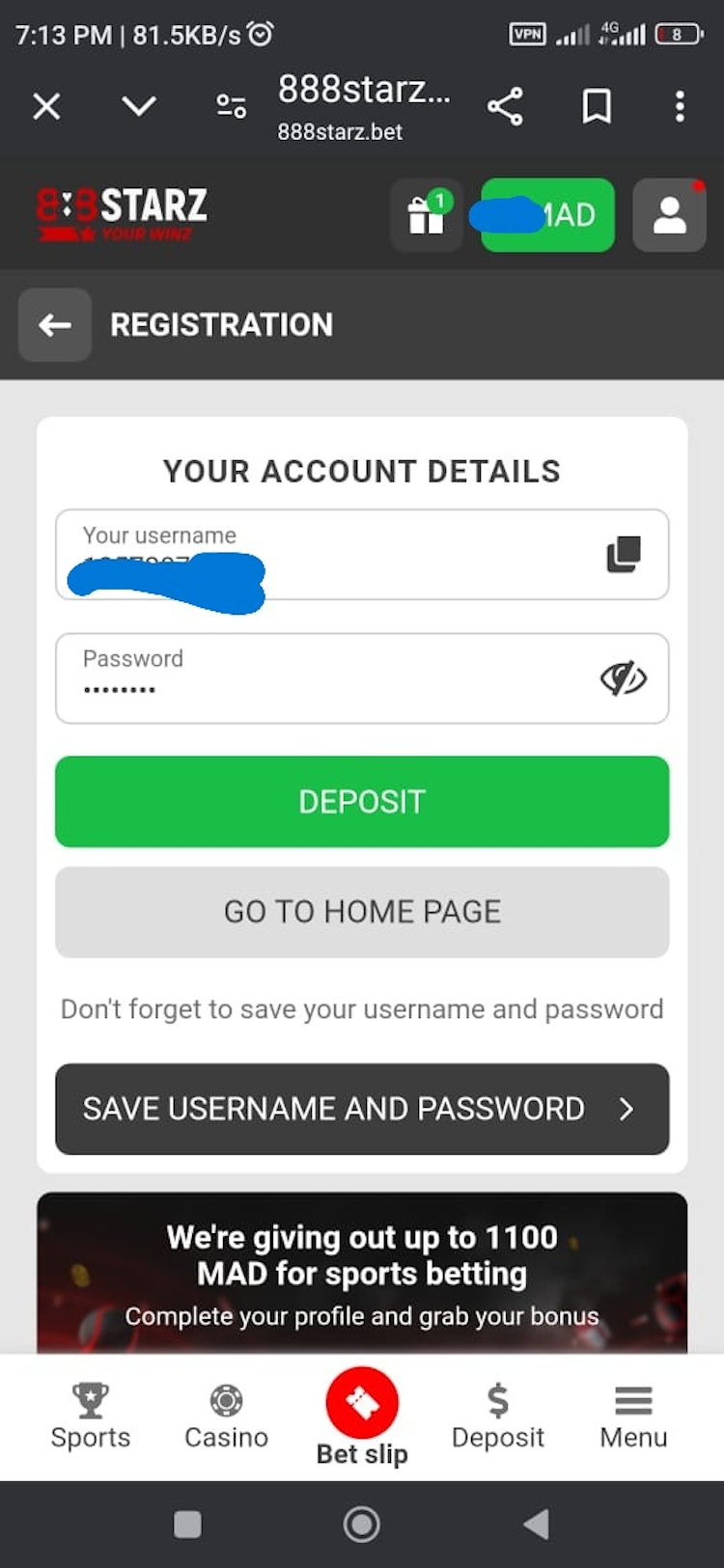The width and height of the screenshot is (724, 1568).
Task: Switch to the Sports tab
Action: point(90,1416)
